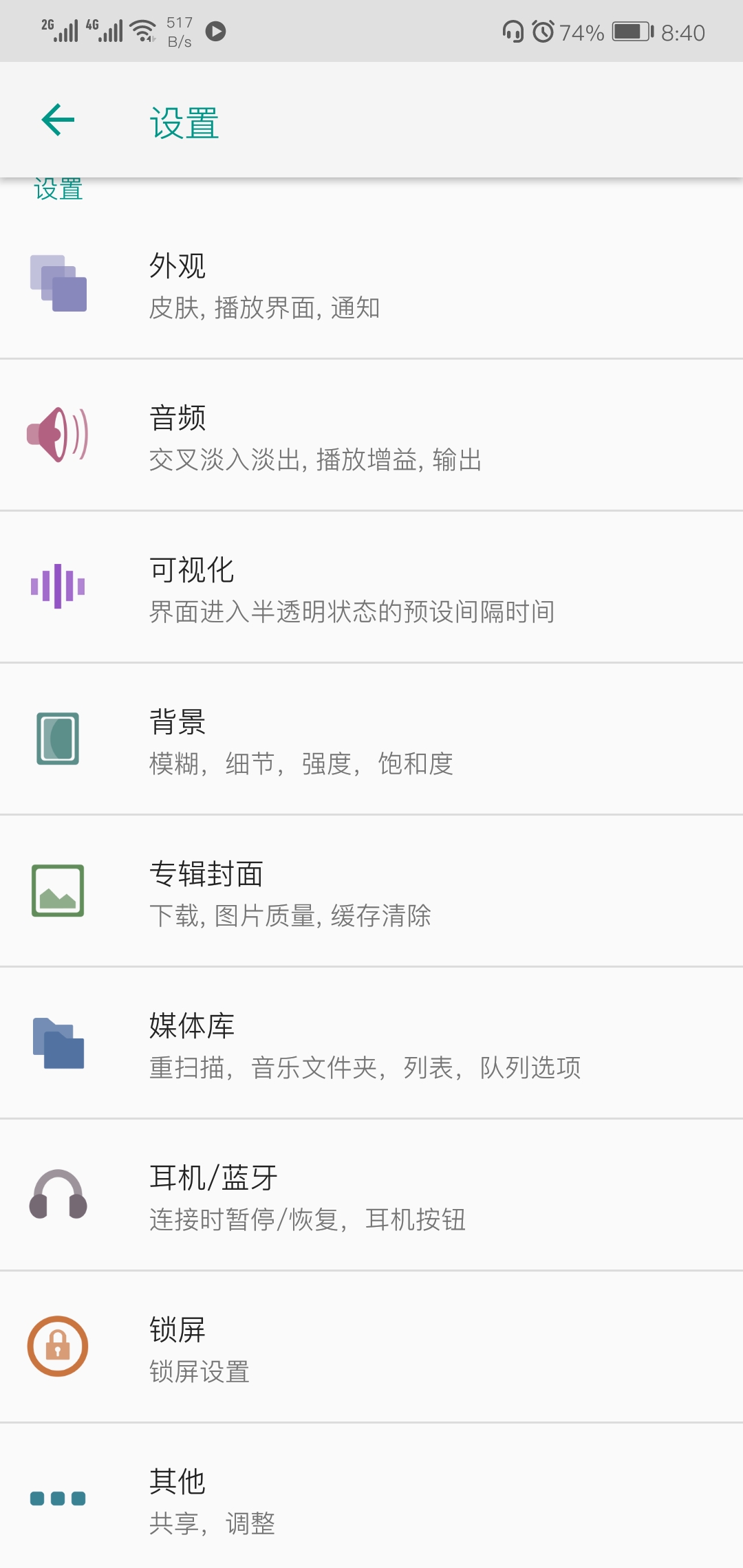Open 可视化 visualization settings

point(371,587)
